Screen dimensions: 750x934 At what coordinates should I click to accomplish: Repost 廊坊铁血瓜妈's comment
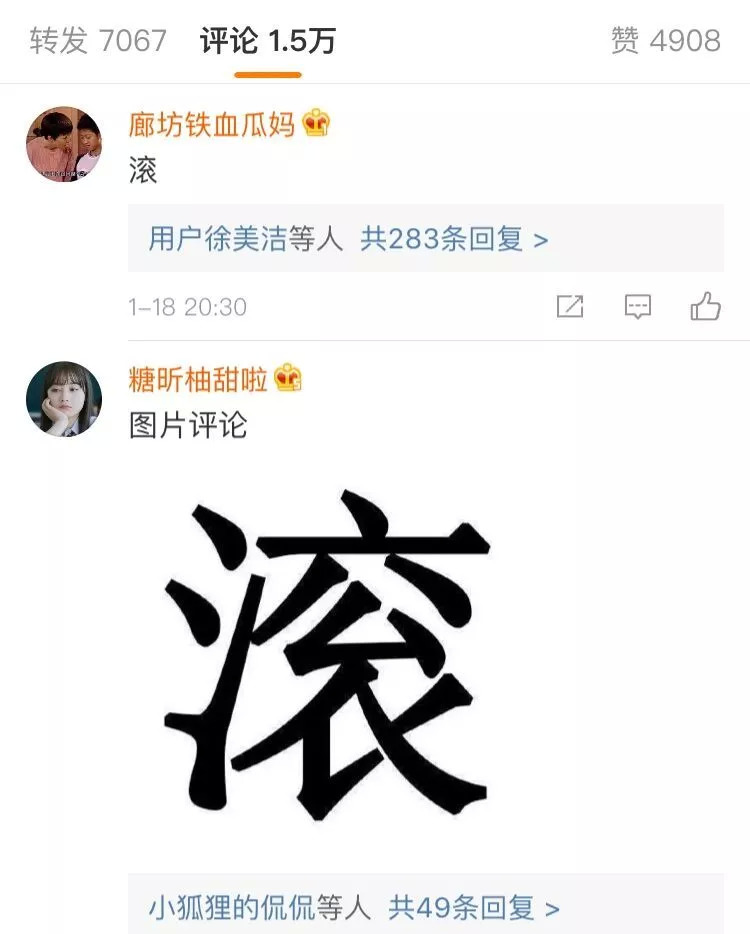(x=570, y=307)
